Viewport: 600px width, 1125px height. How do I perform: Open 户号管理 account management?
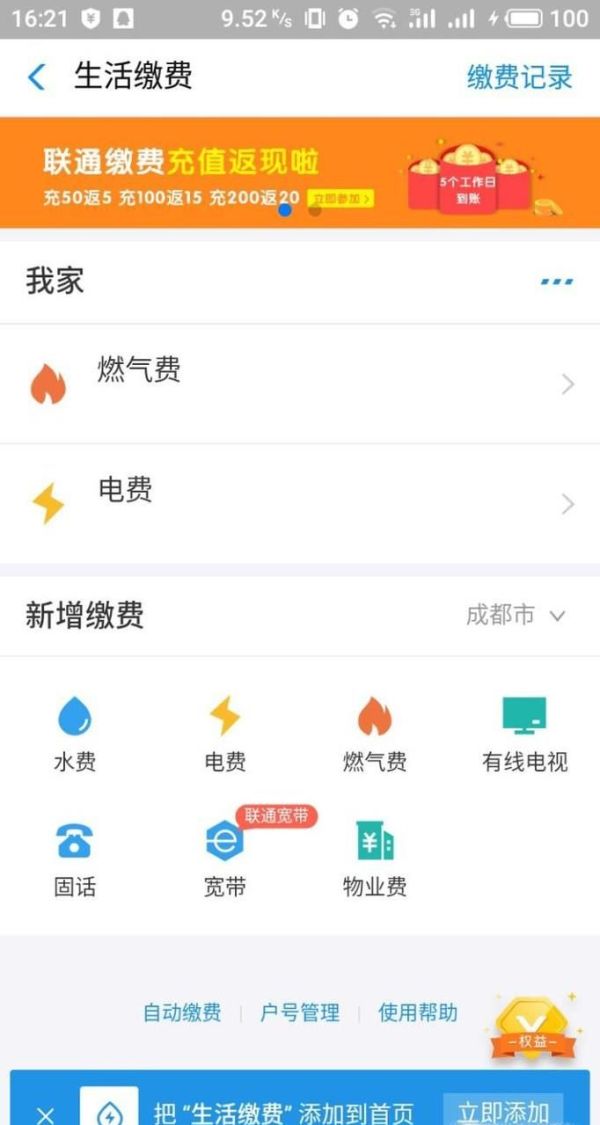tap(300, 1013)
